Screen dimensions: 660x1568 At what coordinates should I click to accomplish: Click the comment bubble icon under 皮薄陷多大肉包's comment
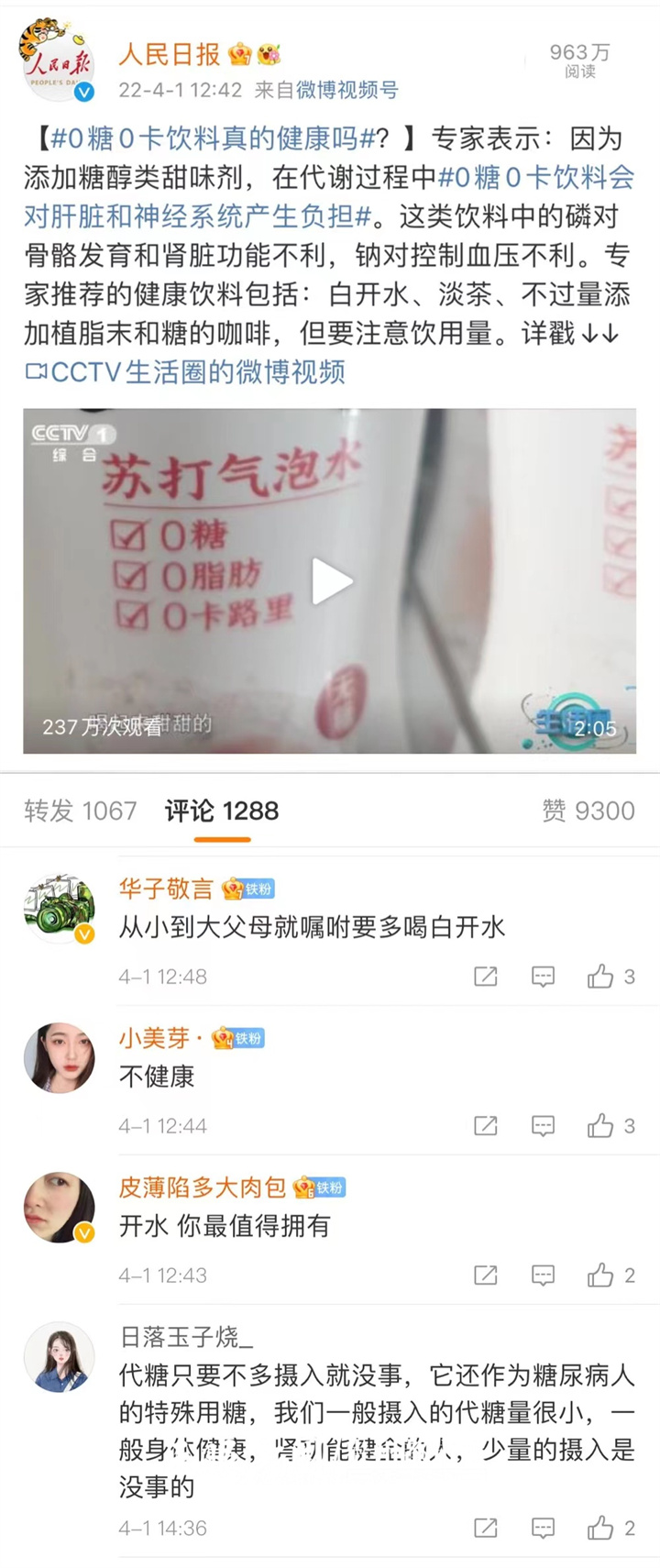click(x=543, y=1274)
